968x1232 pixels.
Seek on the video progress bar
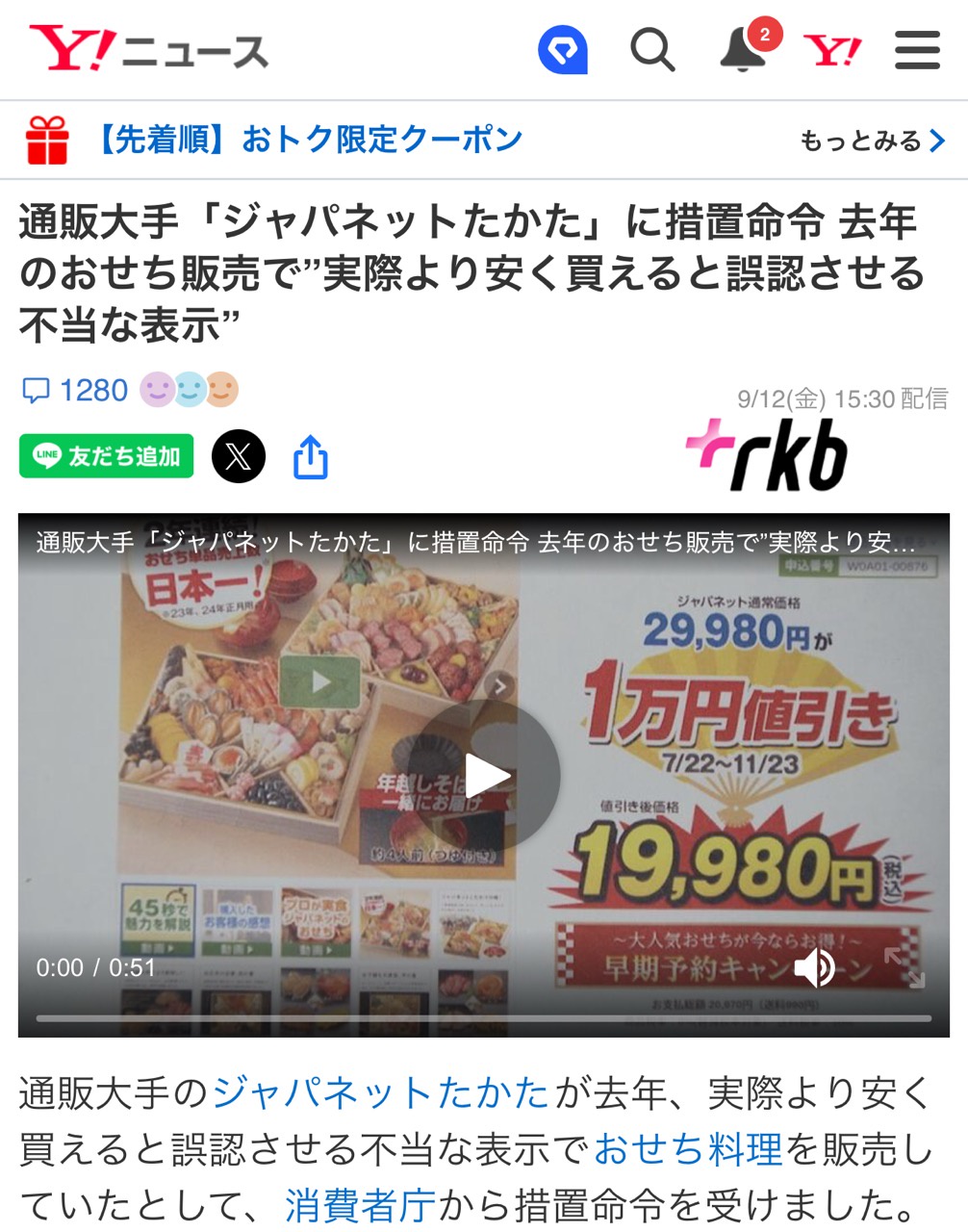tap(483, 1018)
